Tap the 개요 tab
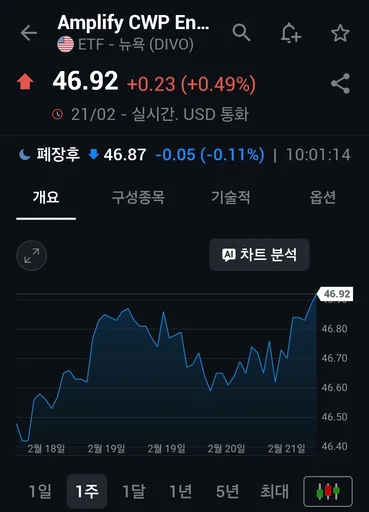Viewport: 369px width, 512px height. [46, 197]
